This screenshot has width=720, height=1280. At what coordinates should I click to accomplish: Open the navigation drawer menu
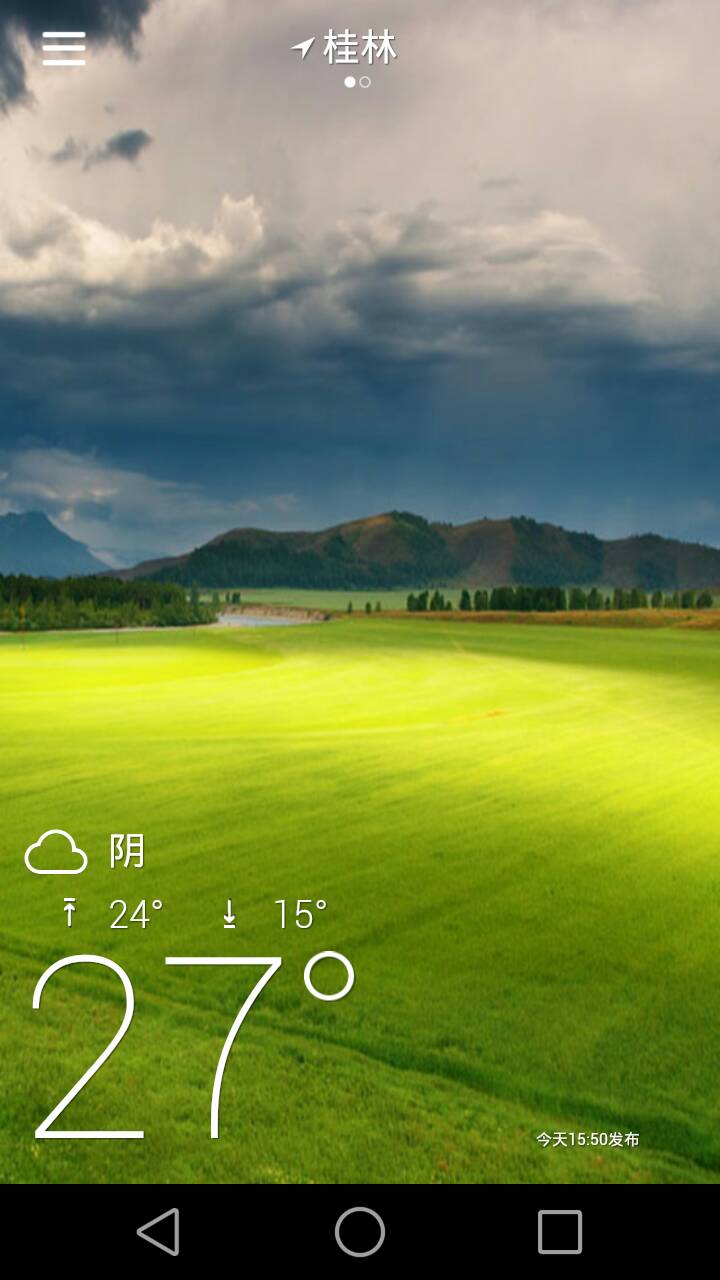63,47
